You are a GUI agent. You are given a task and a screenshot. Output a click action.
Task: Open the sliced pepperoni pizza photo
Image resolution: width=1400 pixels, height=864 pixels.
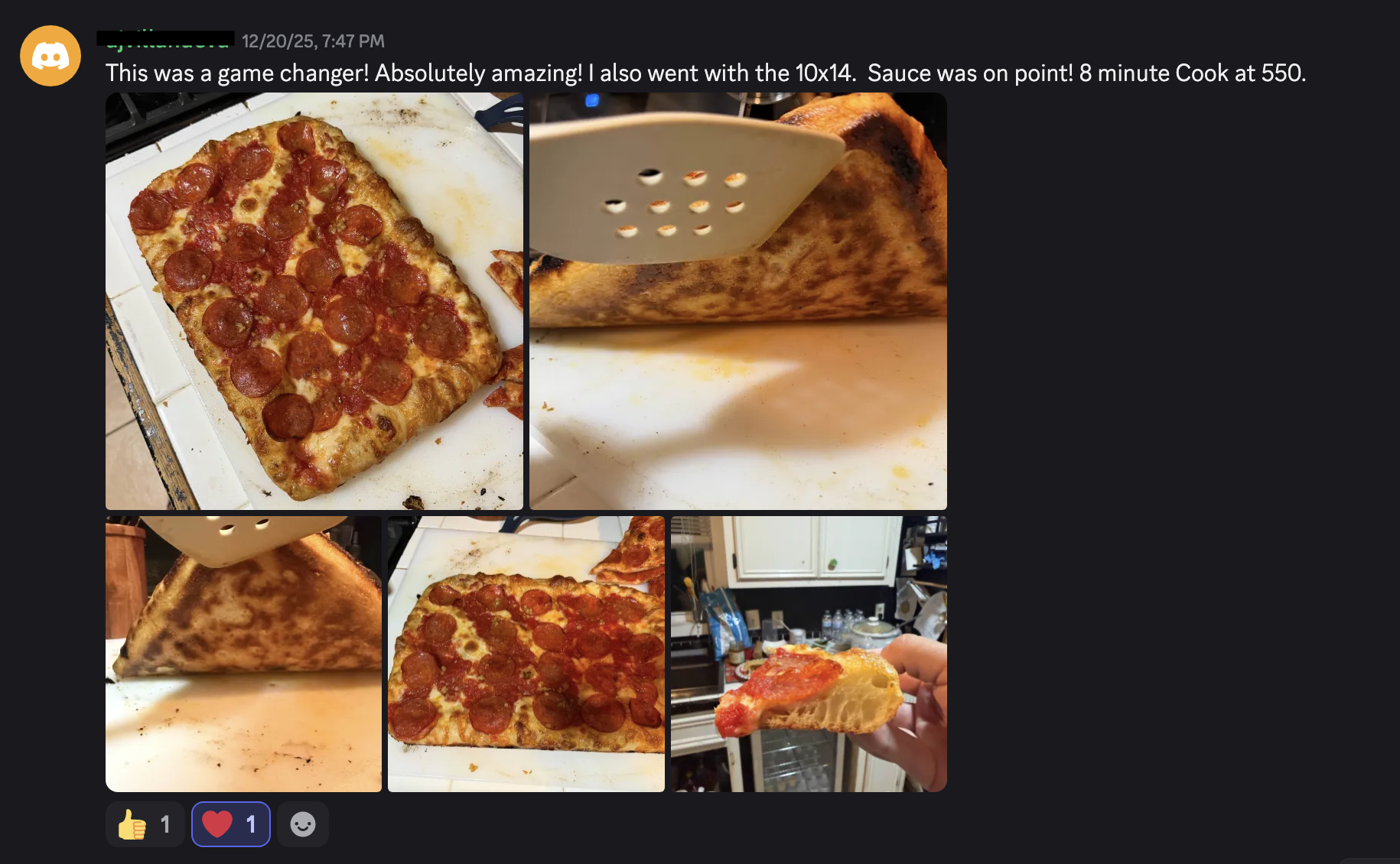pyautogui.click(x=526, y=654)
